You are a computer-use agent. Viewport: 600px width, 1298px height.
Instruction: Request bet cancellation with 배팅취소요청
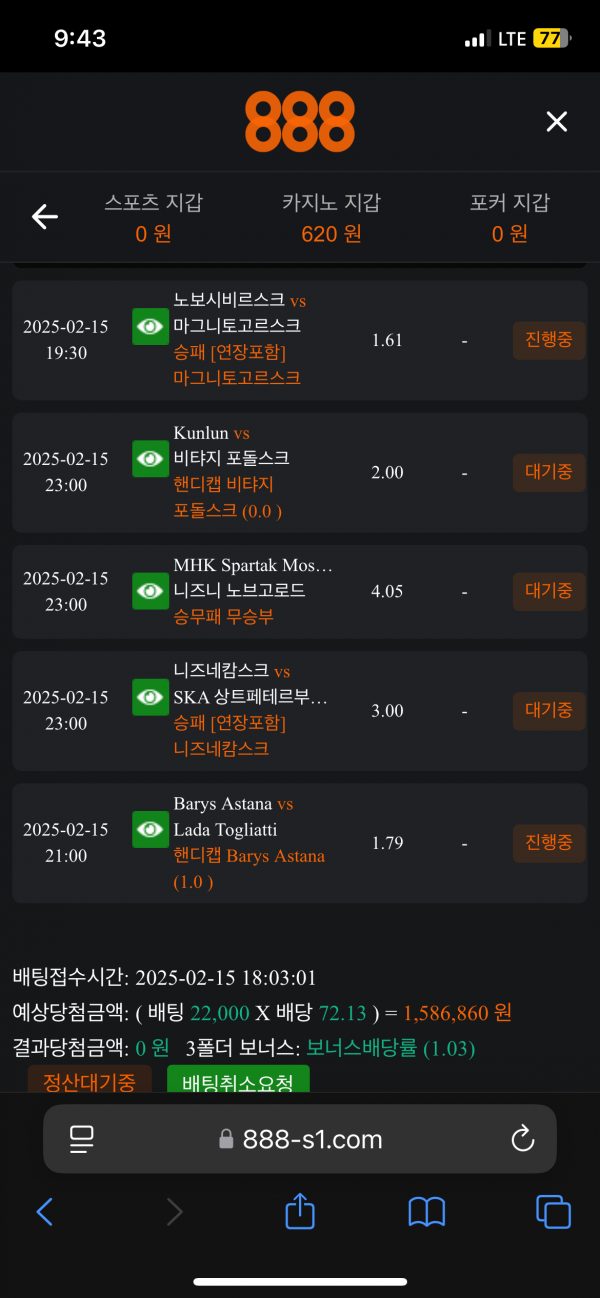tap(238, 1081)
